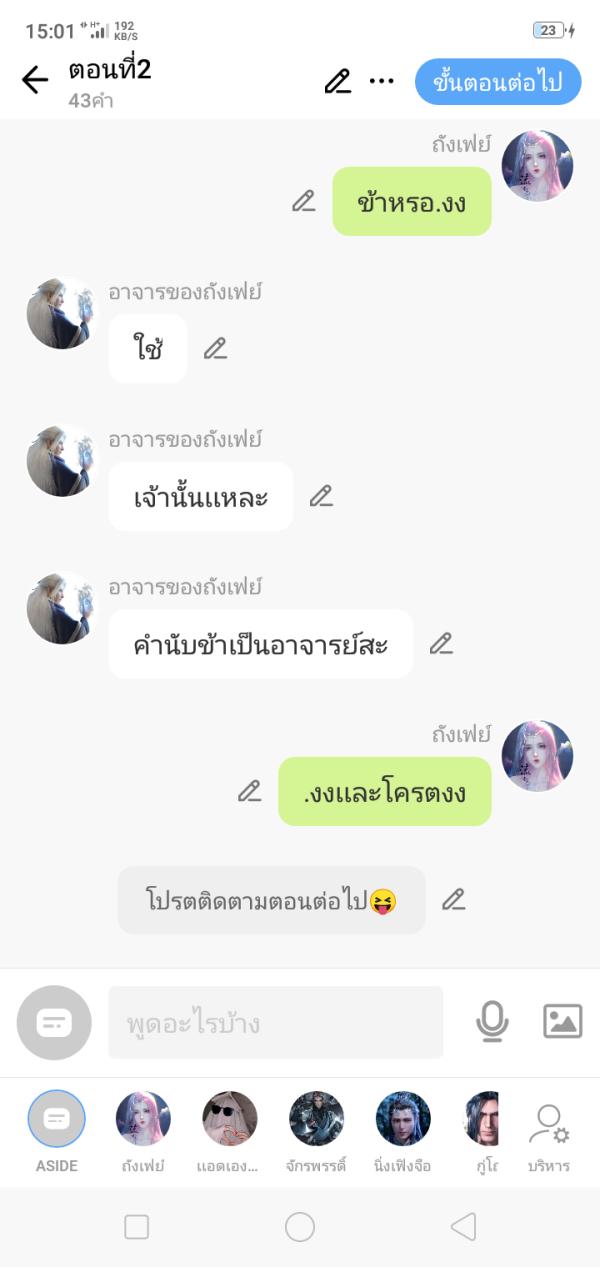Tap the system home button
This screenshot has width=600, height=1267.
pos(300,1227)
